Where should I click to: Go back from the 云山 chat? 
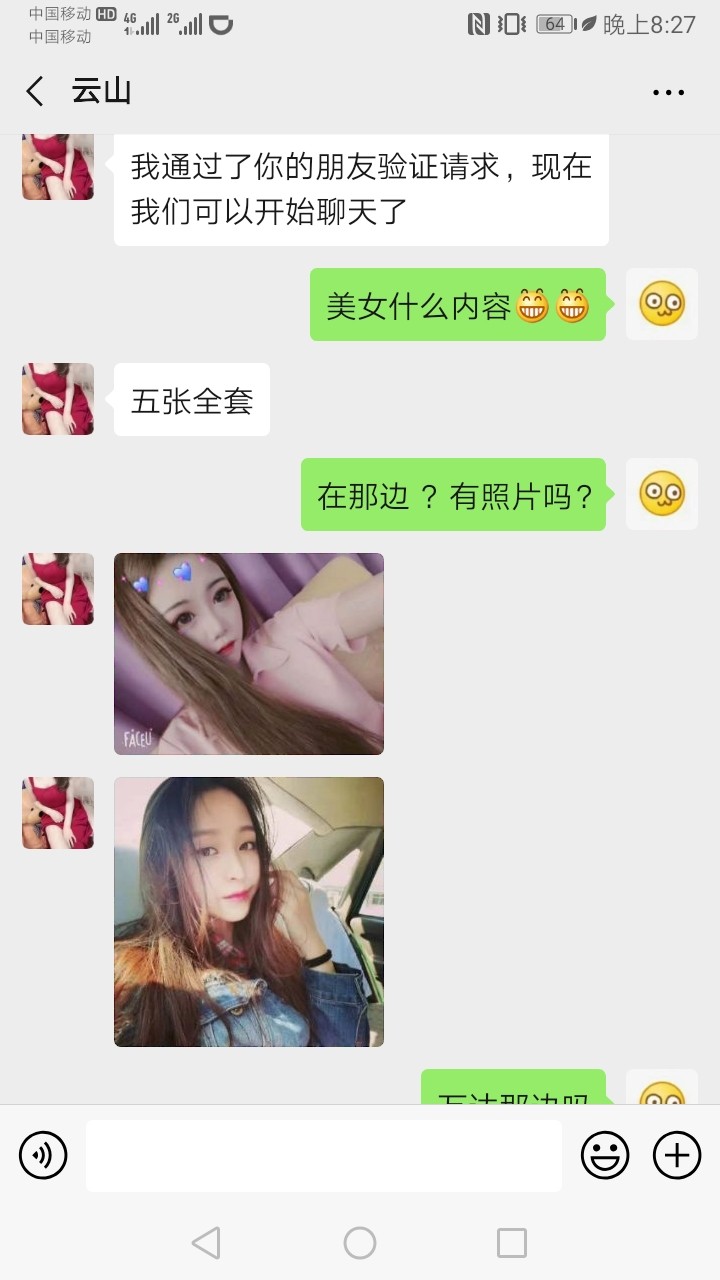(35, 92)
